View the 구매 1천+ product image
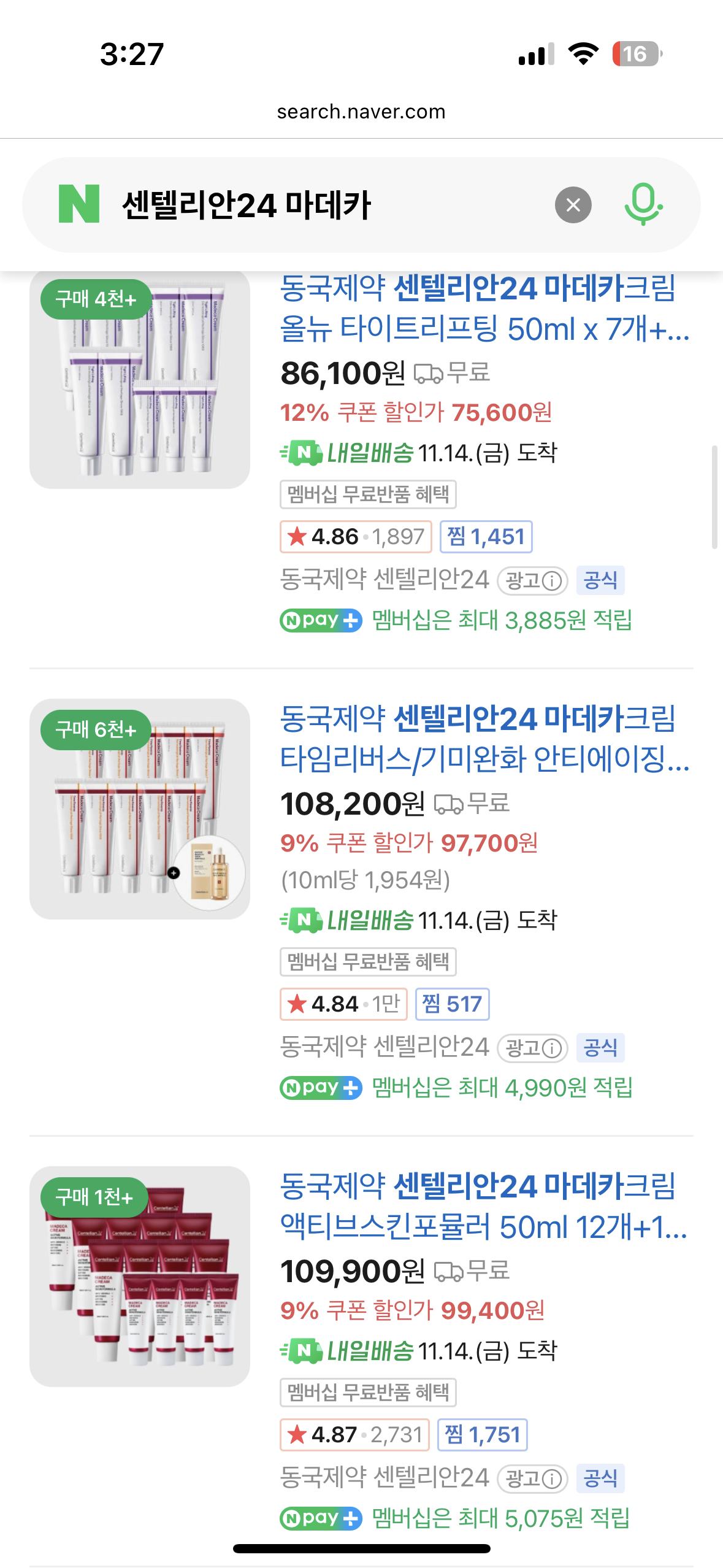Viewport: 723px width, 1568px height. 140,1276
